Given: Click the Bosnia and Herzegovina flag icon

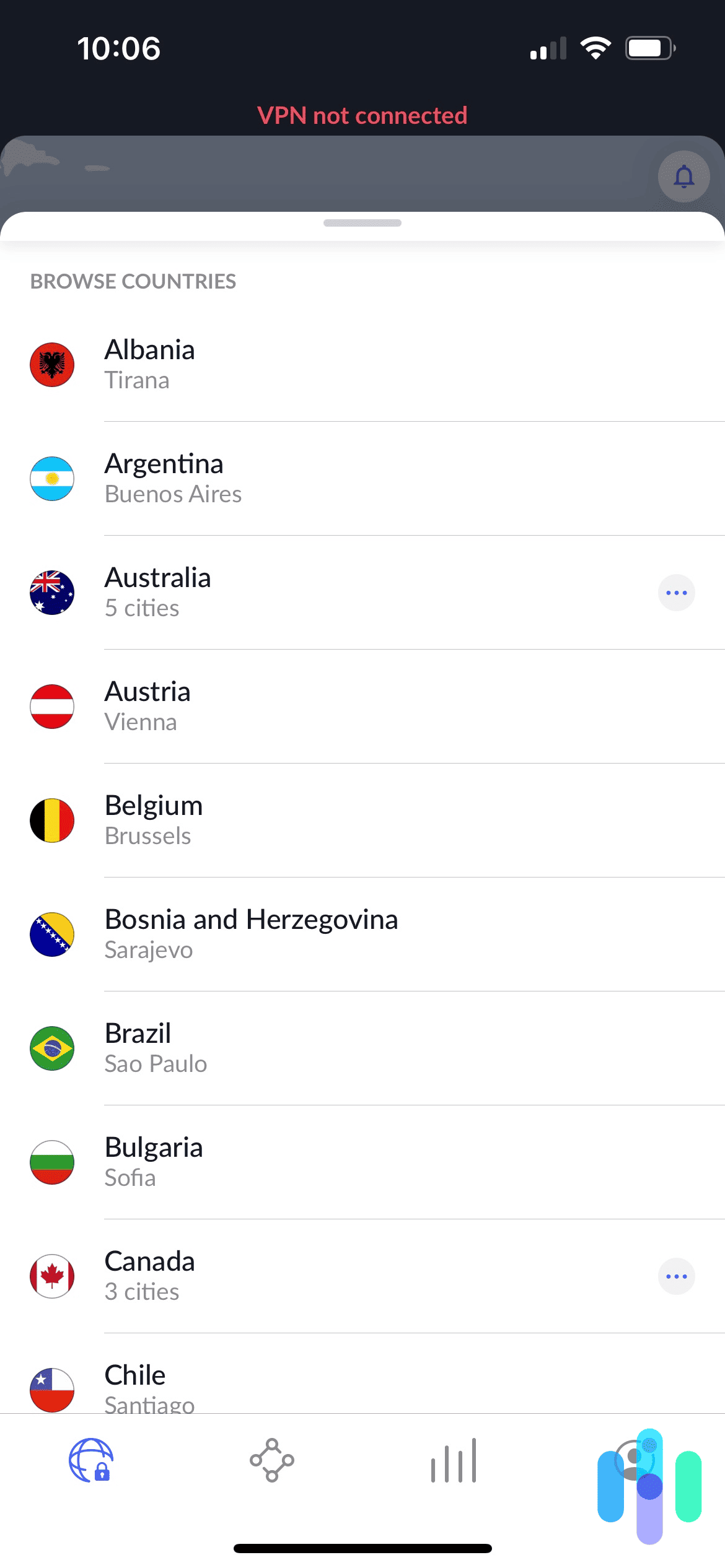Looking at the screenshot, I should click(53, 934).
